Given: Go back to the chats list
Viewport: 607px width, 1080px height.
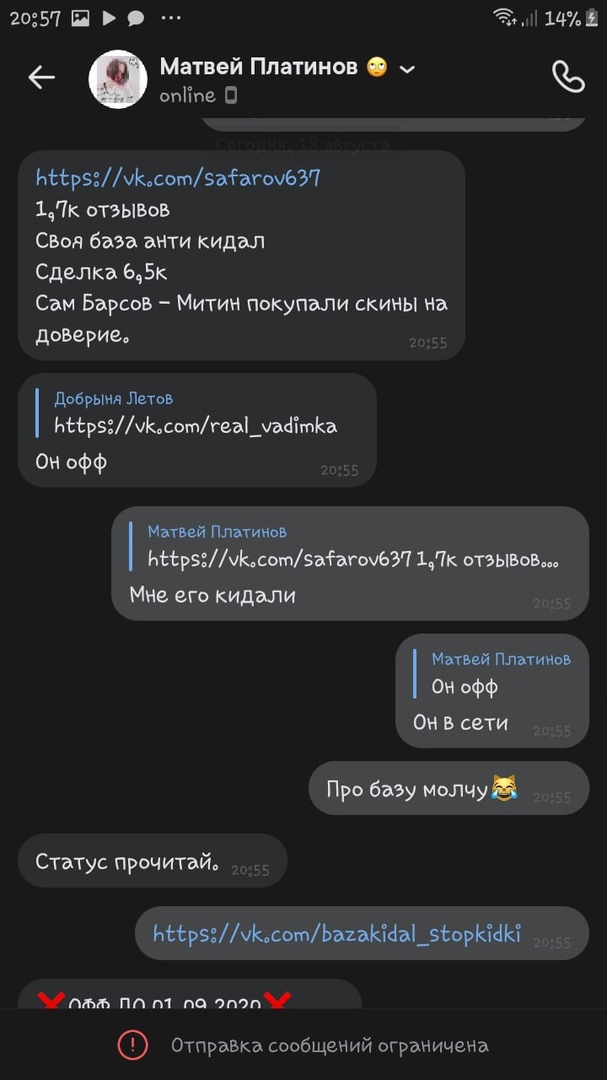Looking at the screenshot, I should (x=41, y=78).
